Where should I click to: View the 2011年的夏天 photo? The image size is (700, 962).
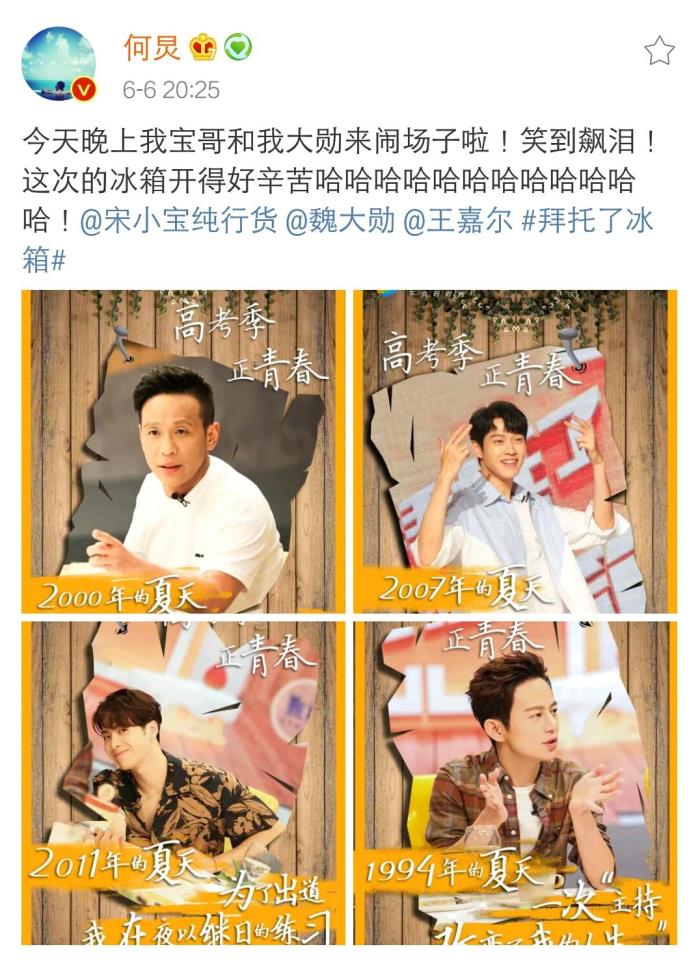[x=183, y=782]
